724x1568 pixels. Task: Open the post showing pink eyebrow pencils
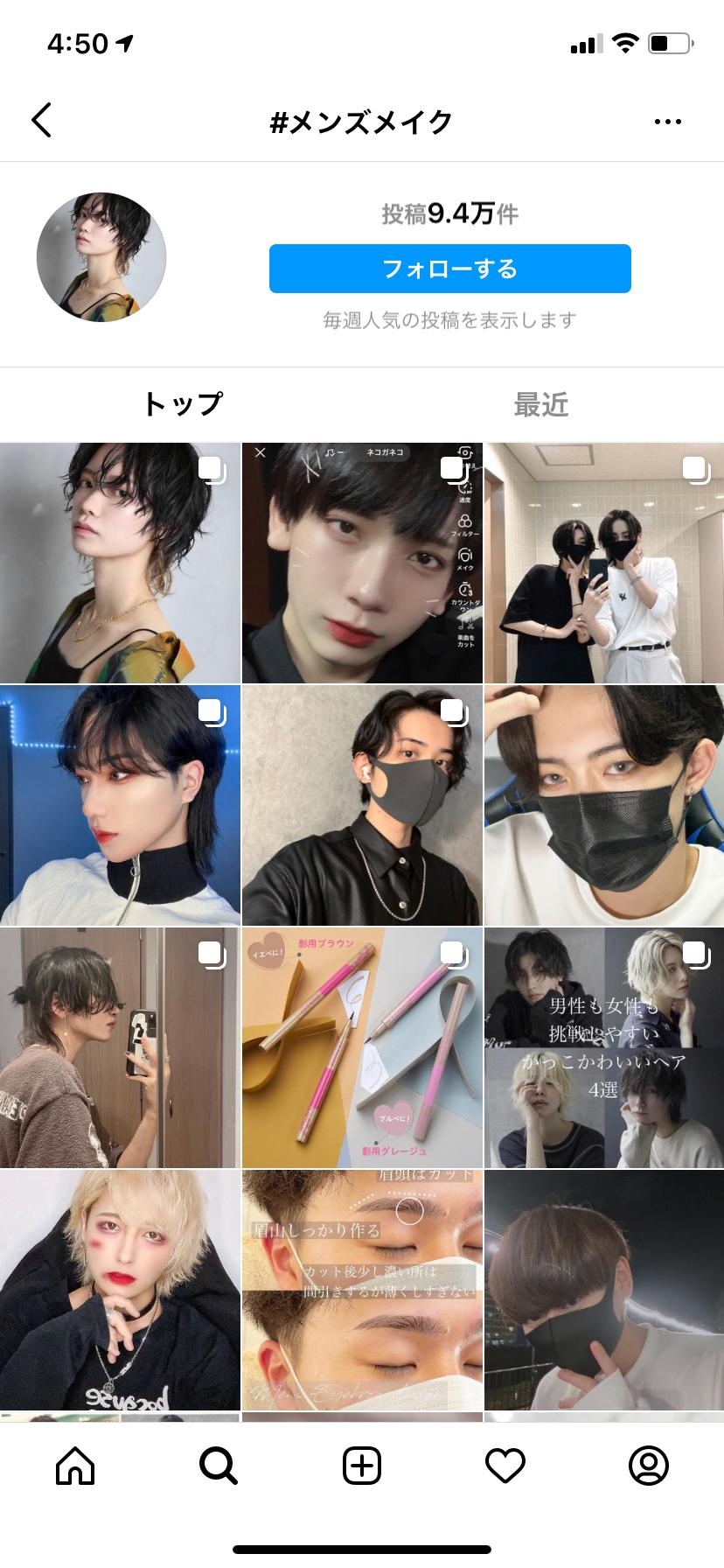[x=362, y=1047]
